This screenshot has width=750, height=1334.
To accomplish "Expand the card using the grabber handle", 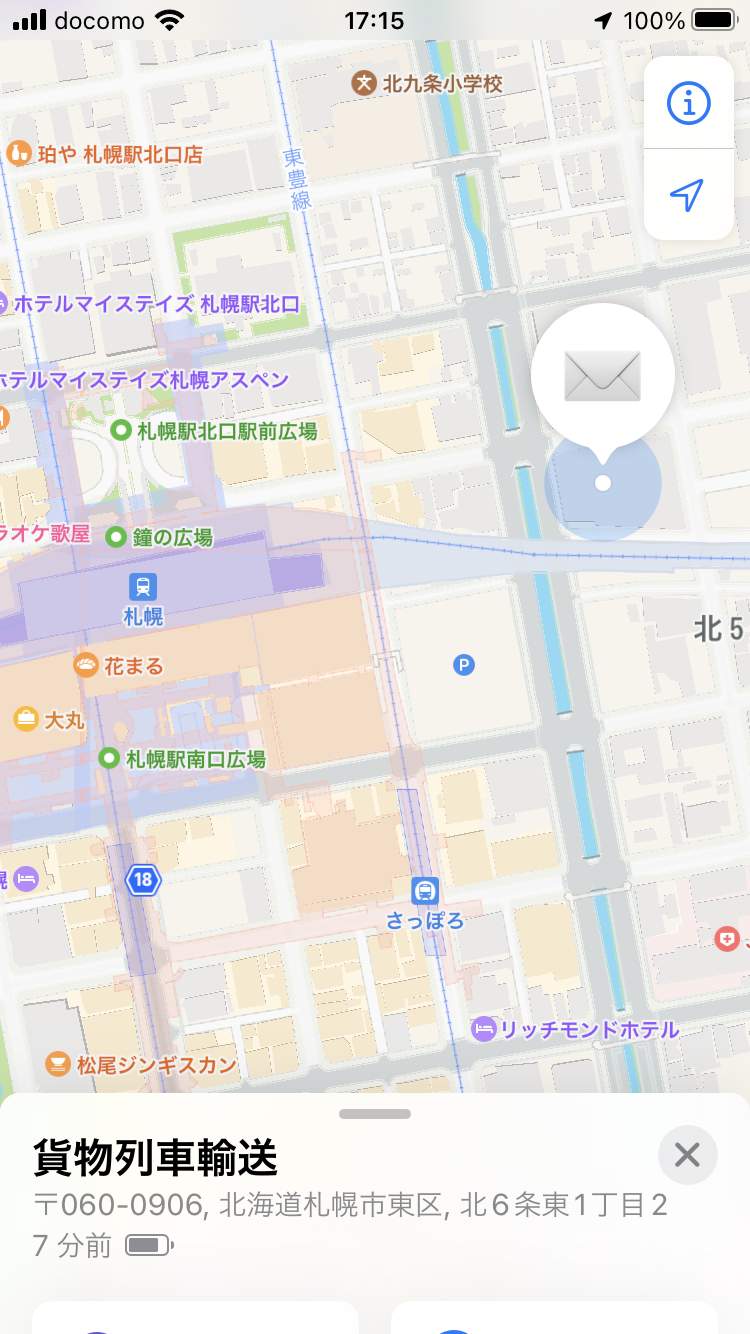I will [375, 1114].
